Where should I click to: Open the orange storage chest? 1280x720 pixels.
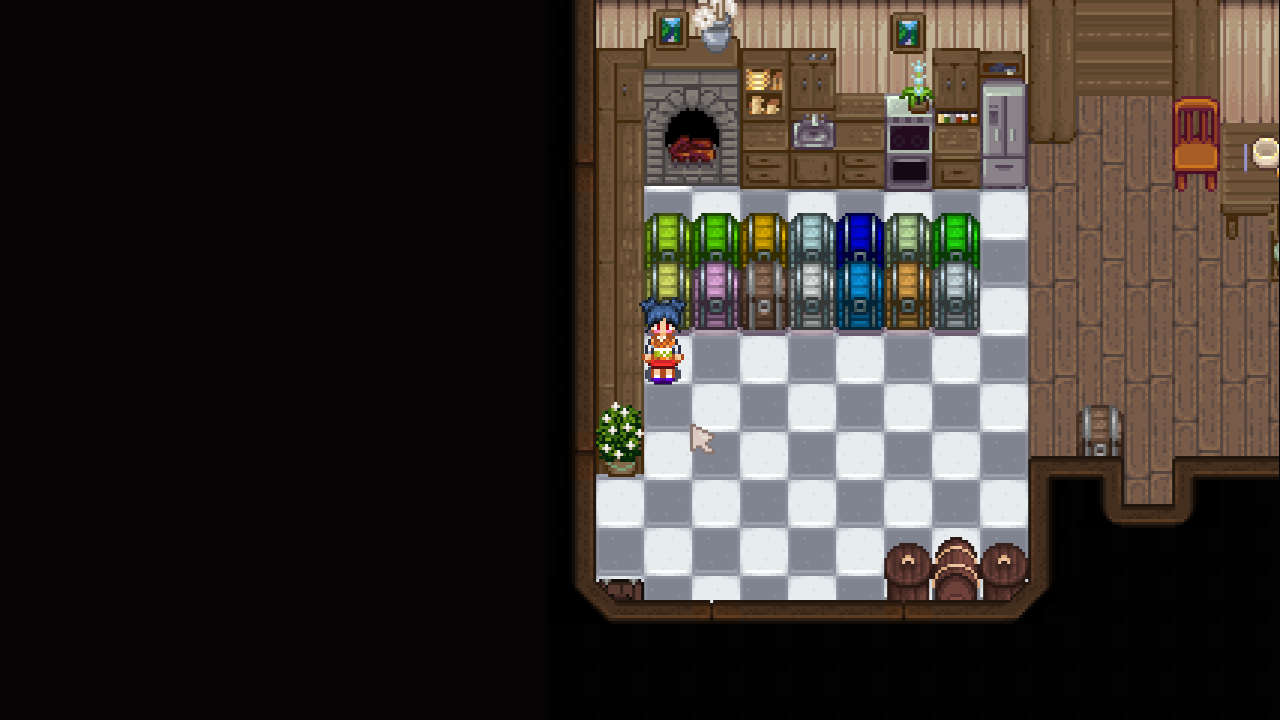pyautogui.click(x=908, y=295)
